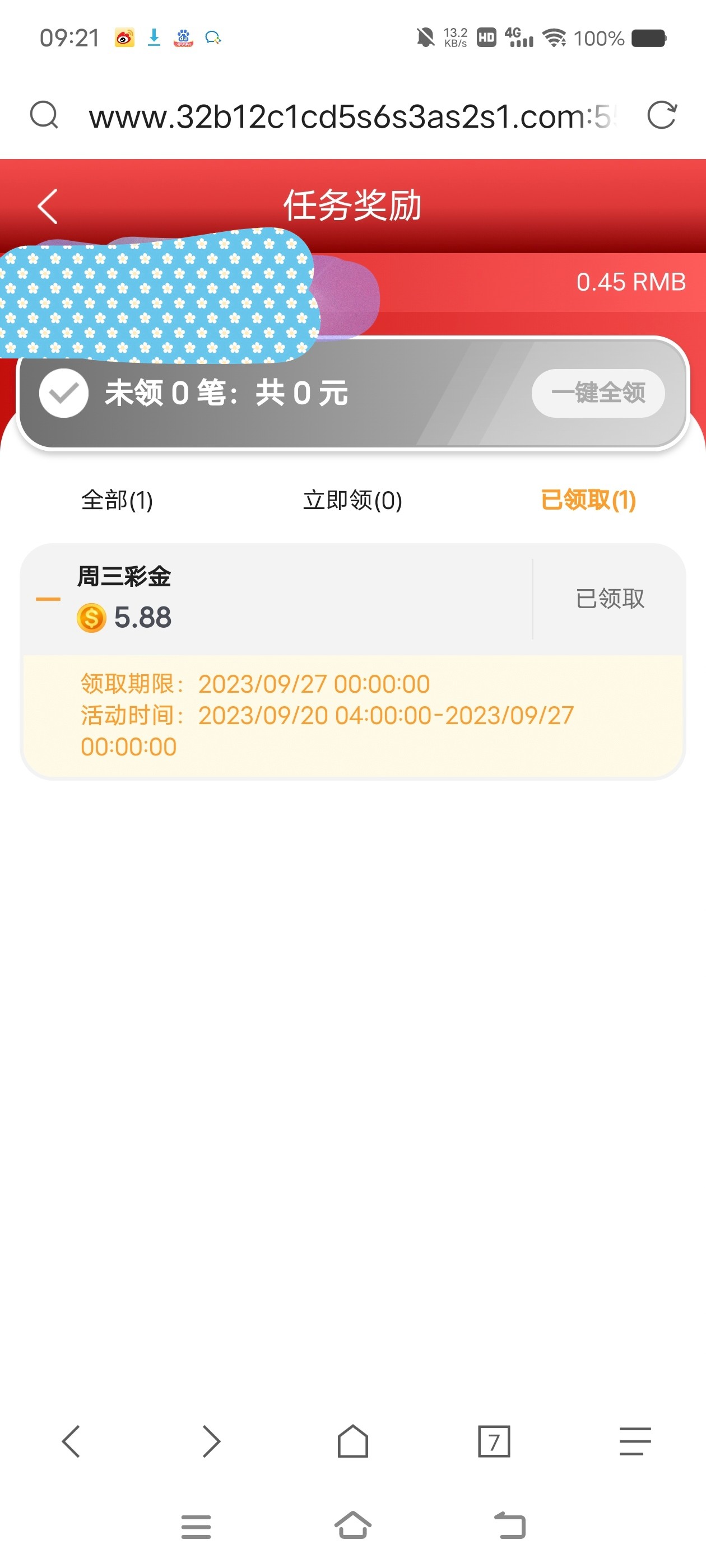Image resolution: width=706 pixels, height=1568 pixels.
Task: Go to the previous page in the browser toolbar
Action: (x=71, y=1441)
